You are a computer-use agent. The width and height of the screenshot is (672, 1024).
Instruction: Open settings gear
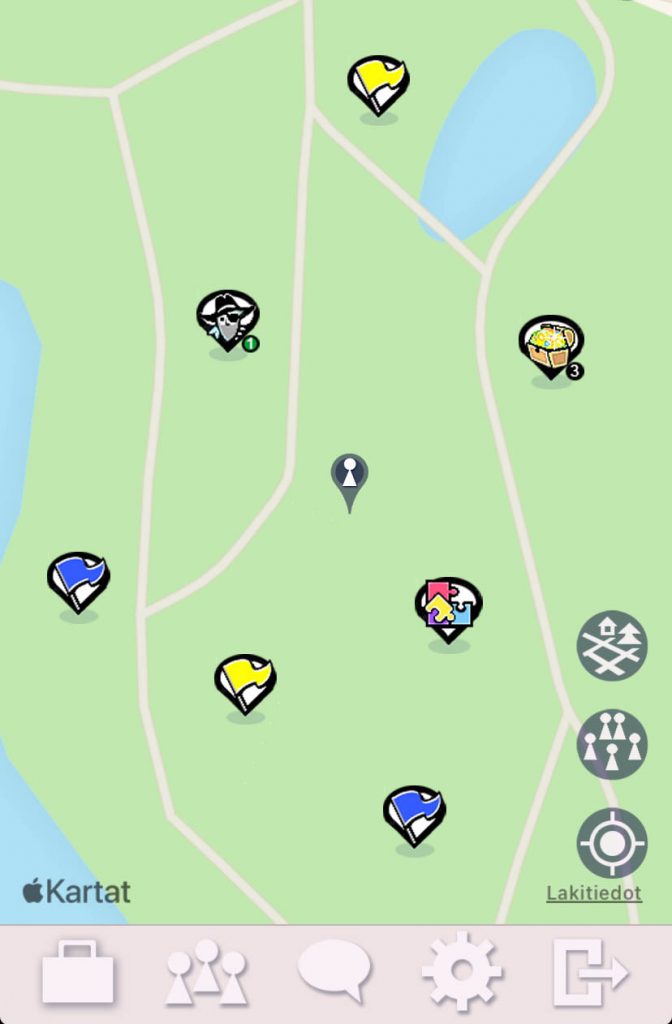(461, 972)
